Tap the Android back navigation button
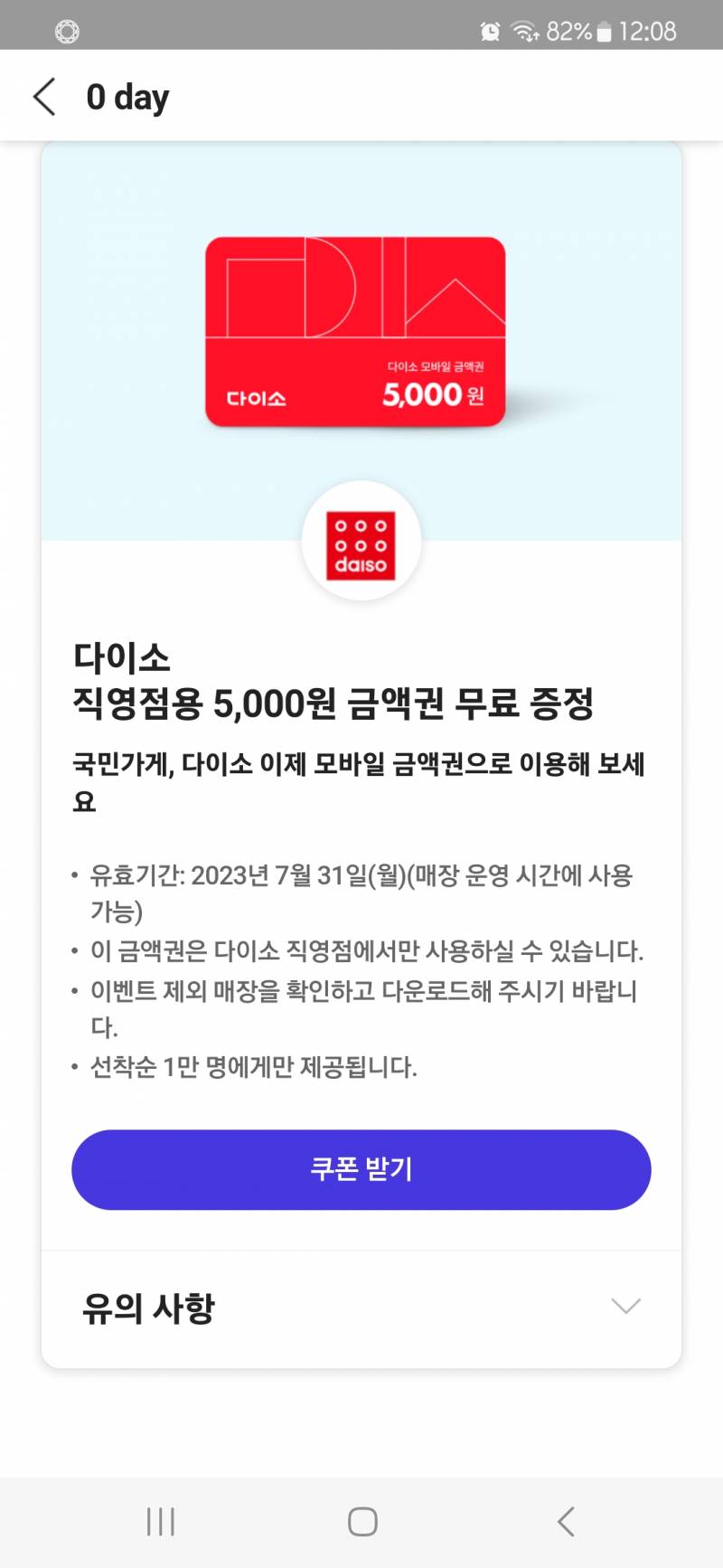Image resolution: width=723 pixels, height=1568 pixels. click(x=566, y=1522)
